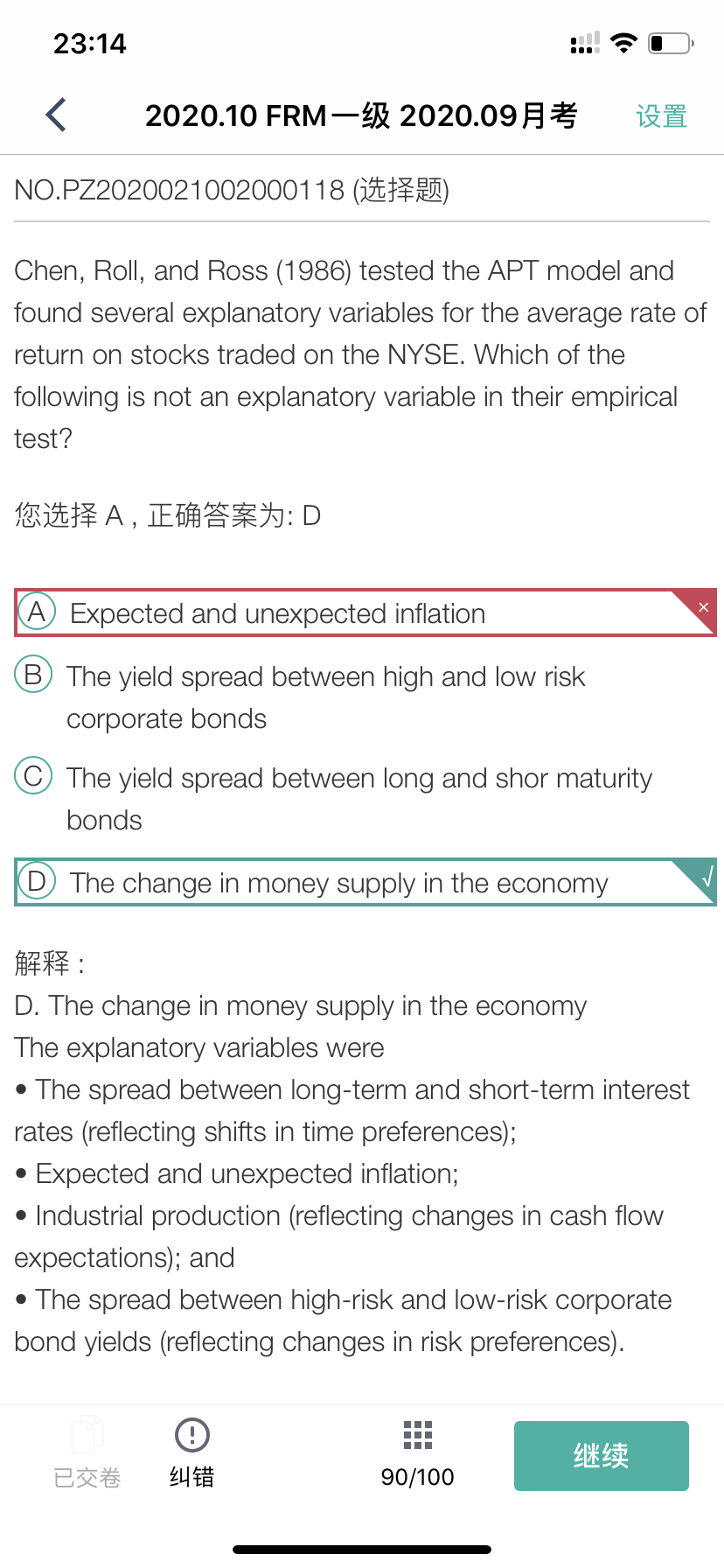Go back using the top-left arrow
The height and width of the screenshot is (1568, 724).
click(x=56, y=115)
